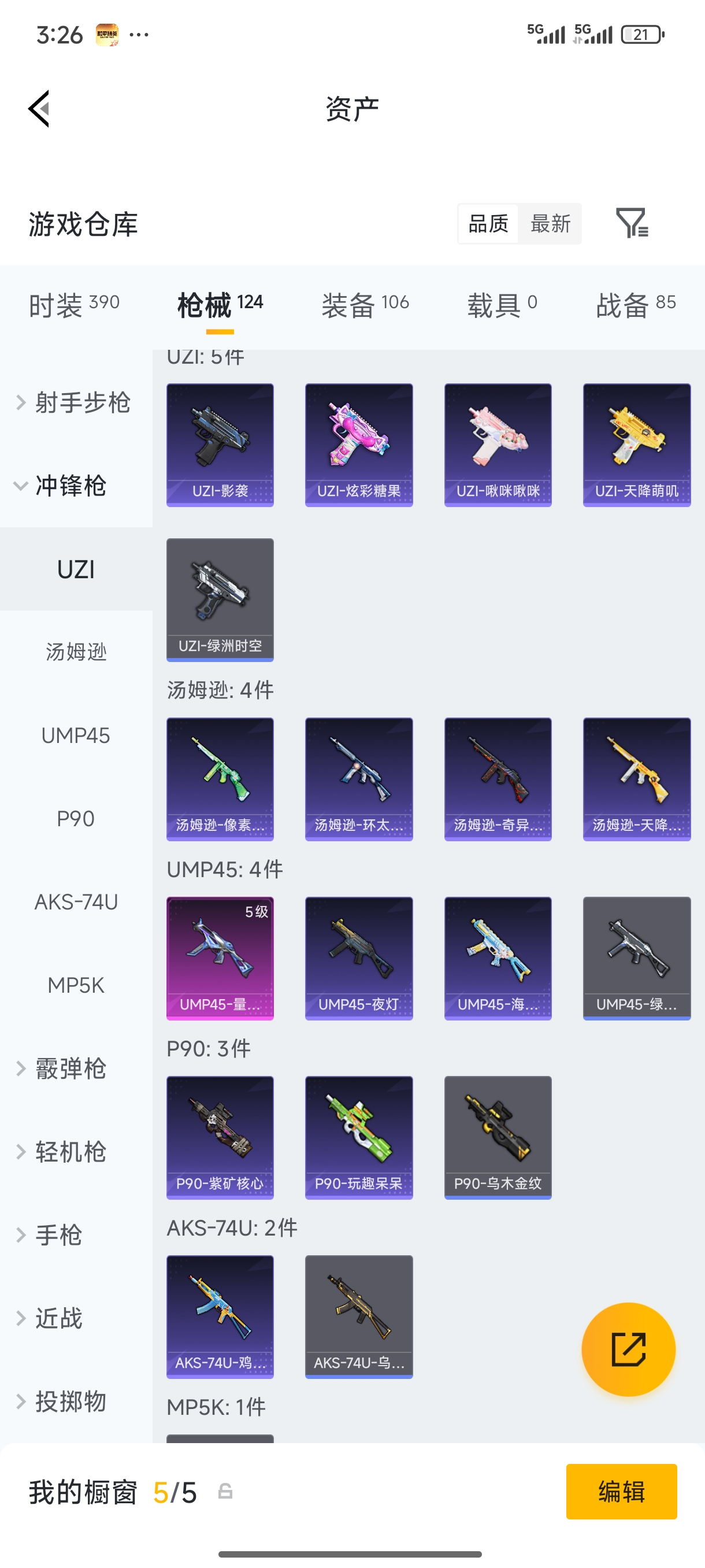Open the UZI-绿洲时空 skin

click(x=220, y=599)
